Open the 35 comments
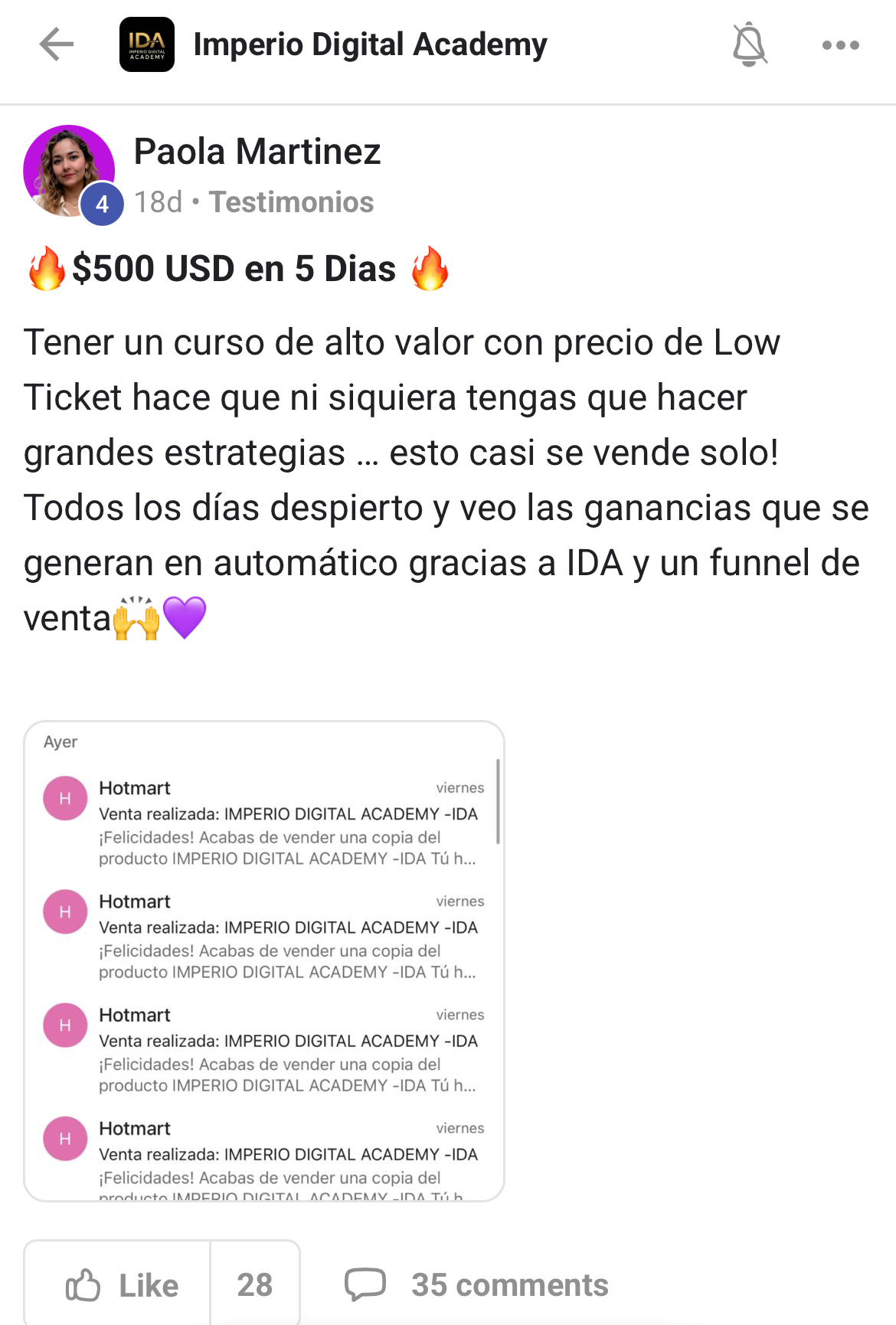The width and height of the screenshot is (896, 1325). coord(478,1284)
